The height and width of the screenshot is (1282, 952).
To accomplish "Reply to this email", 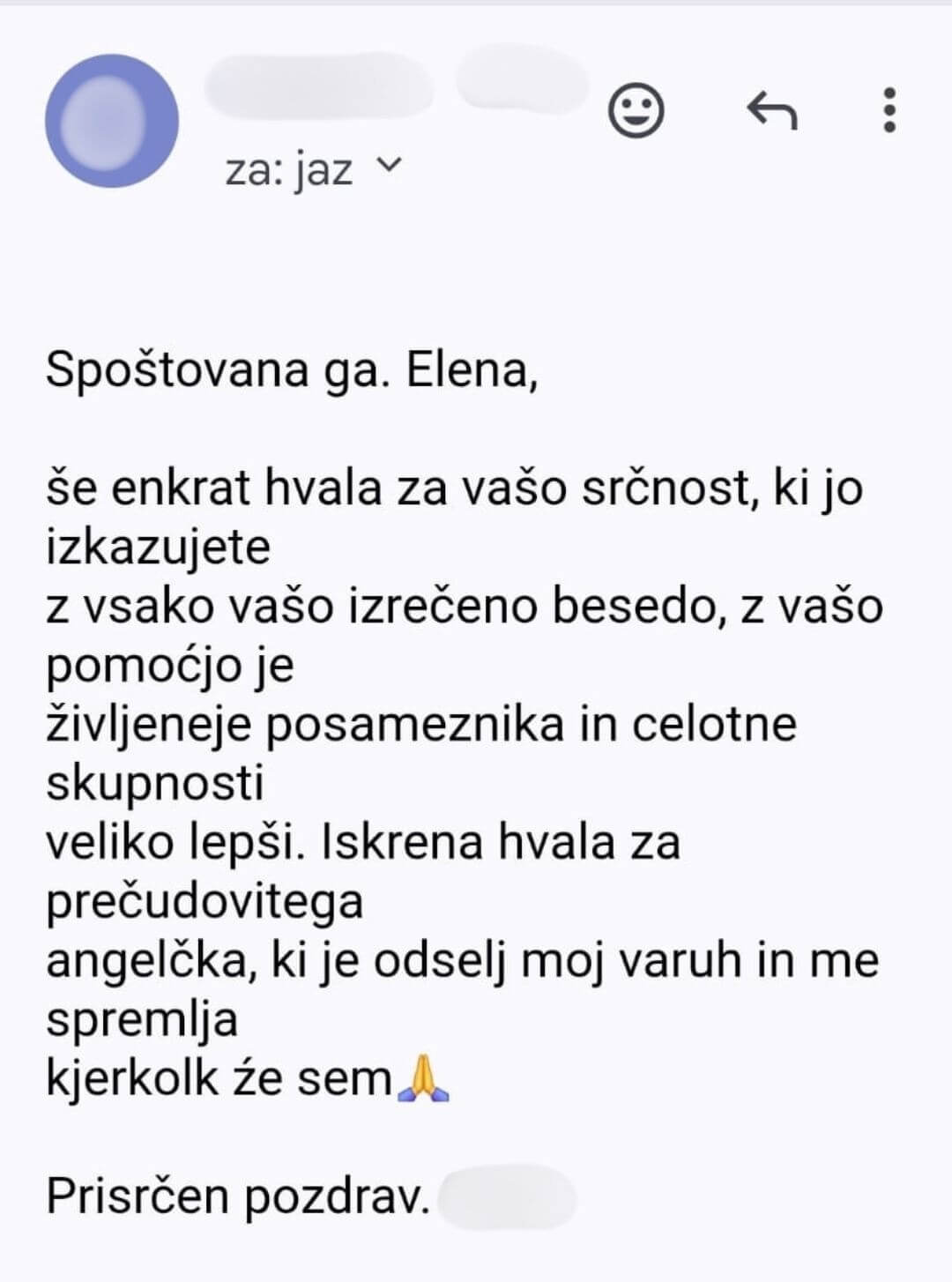I will tap(772, 111).
